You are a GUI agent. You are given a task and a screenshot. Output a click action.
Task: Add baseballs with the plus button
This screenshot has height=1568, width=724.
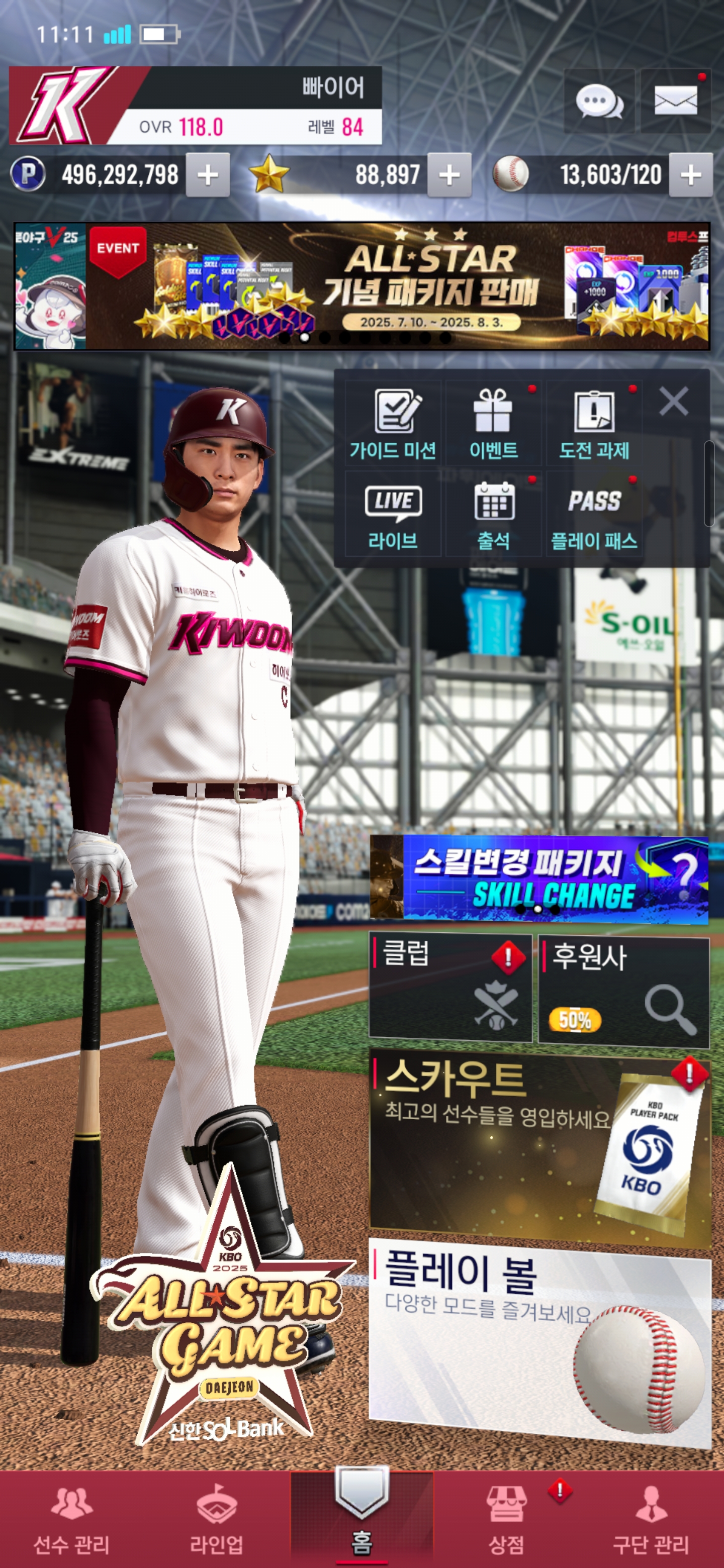tap(690, 175)
